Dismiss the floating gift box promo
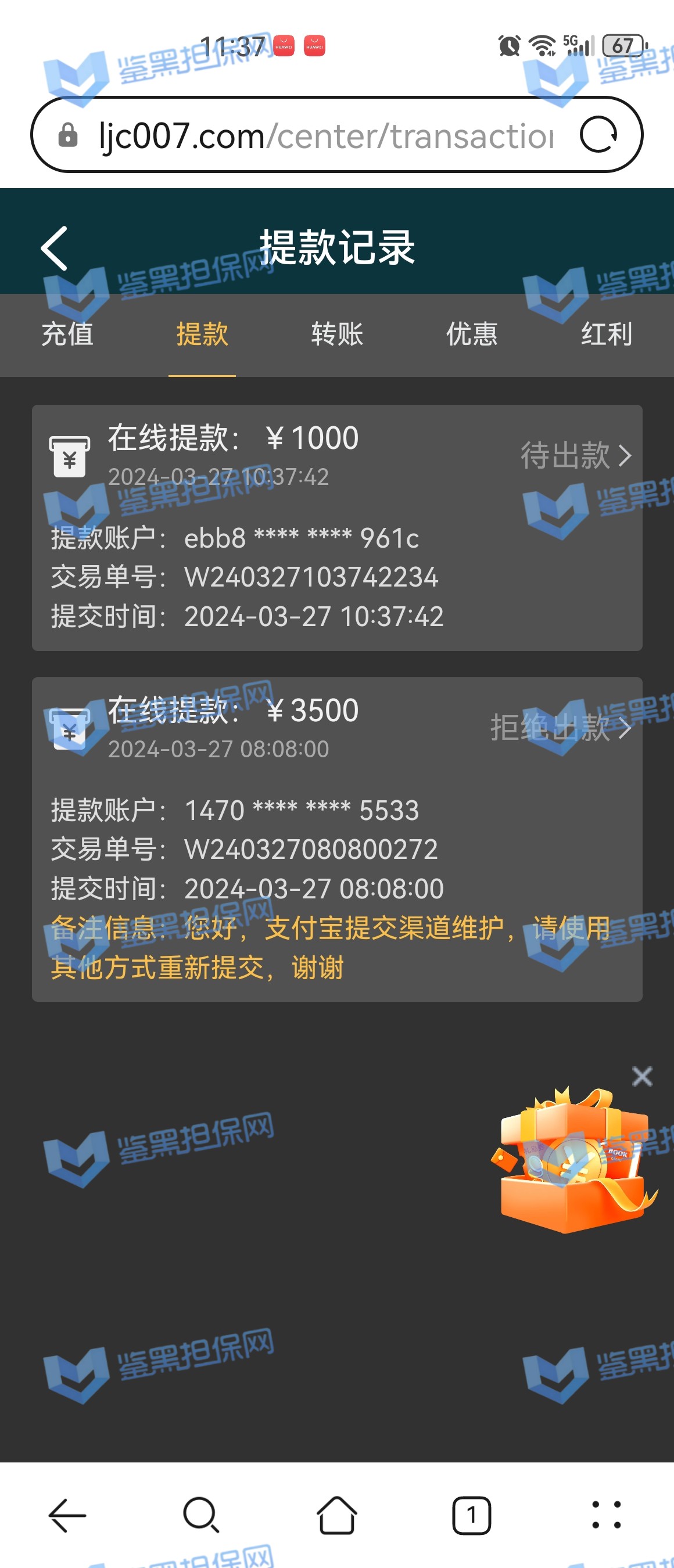This screenshot has height=1568, width=674. (x=641, y=1076)
